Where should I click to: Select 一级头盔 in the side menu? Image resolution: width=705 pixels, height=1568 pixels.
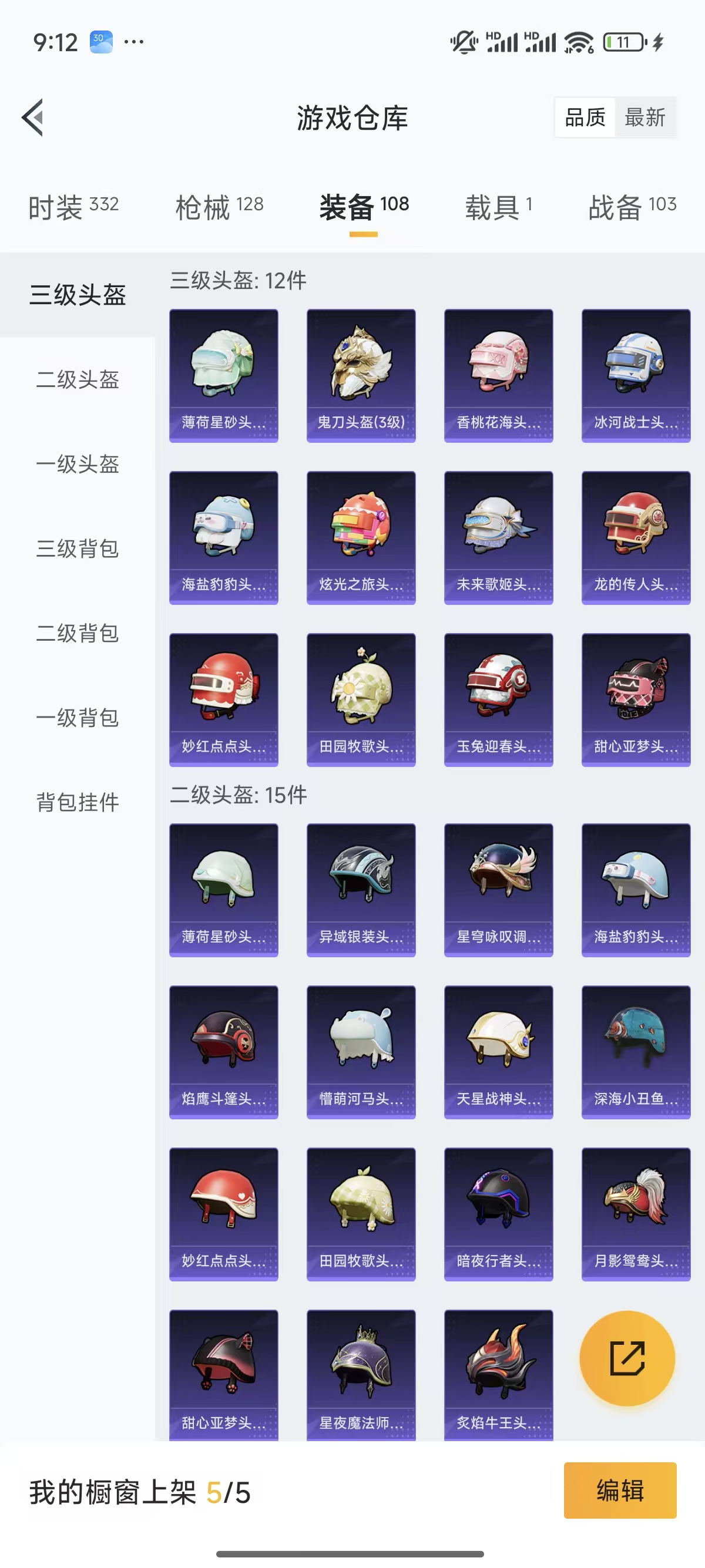[78, 465]
